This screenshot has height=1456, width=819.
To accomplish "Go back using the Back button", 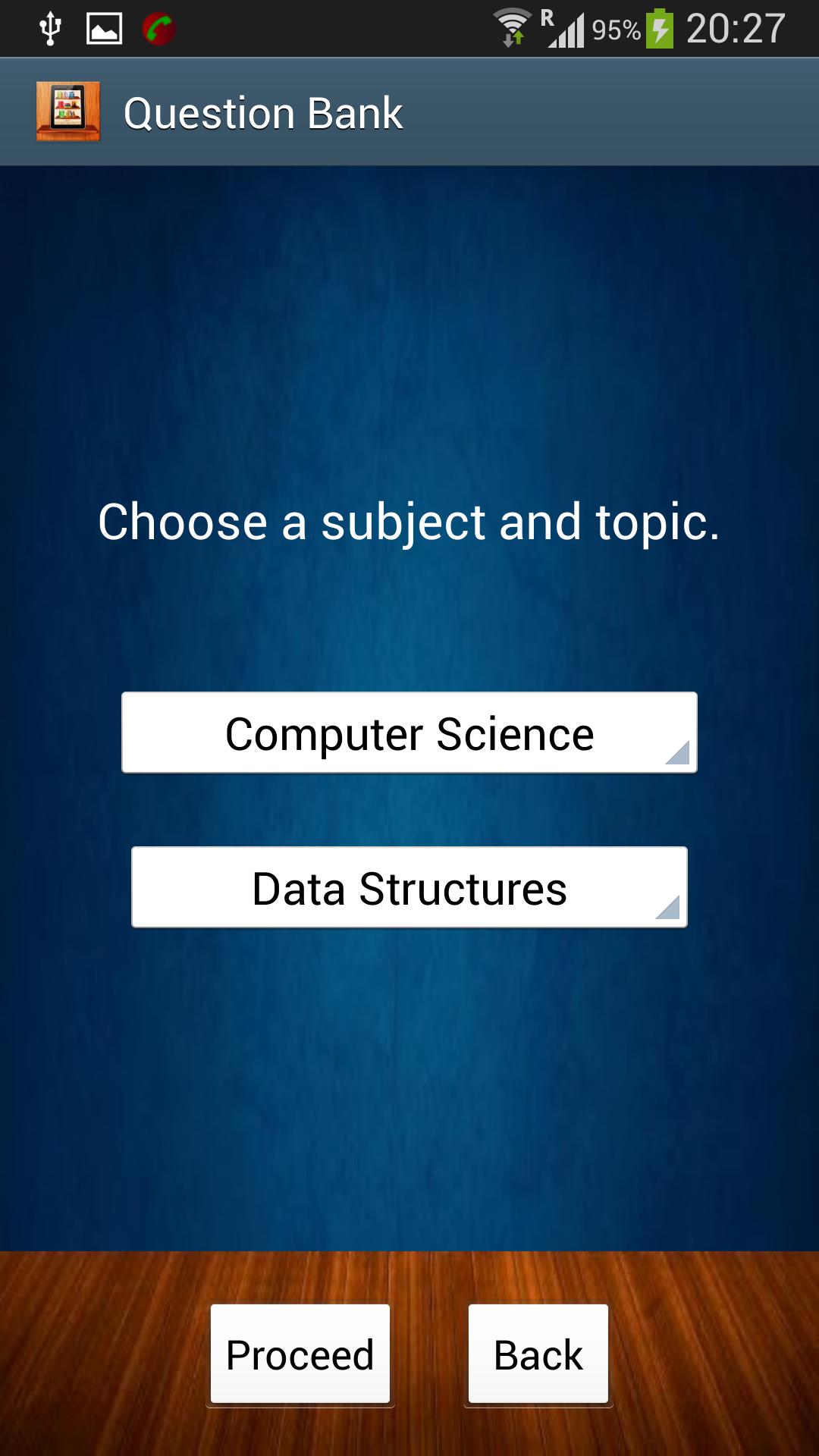I will (x=538, y=1354).
